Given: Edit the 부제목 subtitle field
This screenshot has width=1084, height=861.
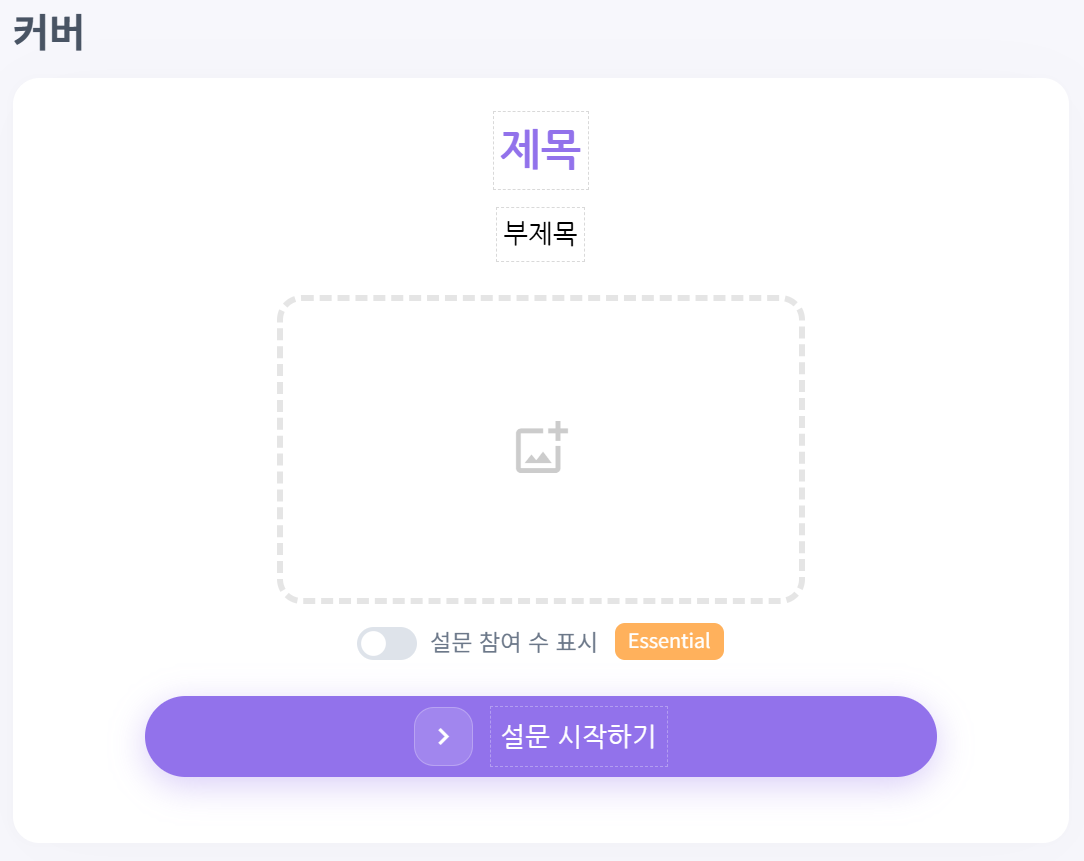Looking at the screenshot, I should click(540, 234).
